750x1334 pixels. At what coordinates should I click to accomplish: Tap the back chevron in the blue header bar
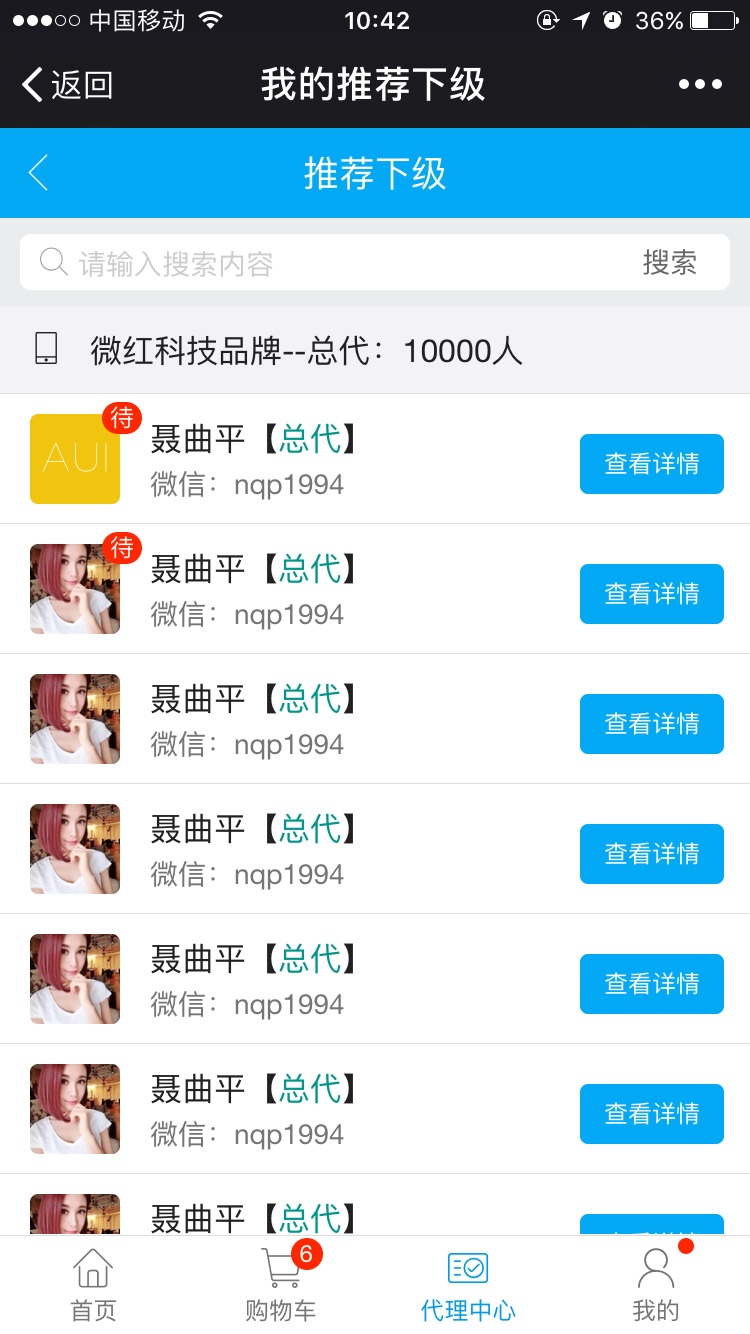pyautogui.click(x=37, y=172)
